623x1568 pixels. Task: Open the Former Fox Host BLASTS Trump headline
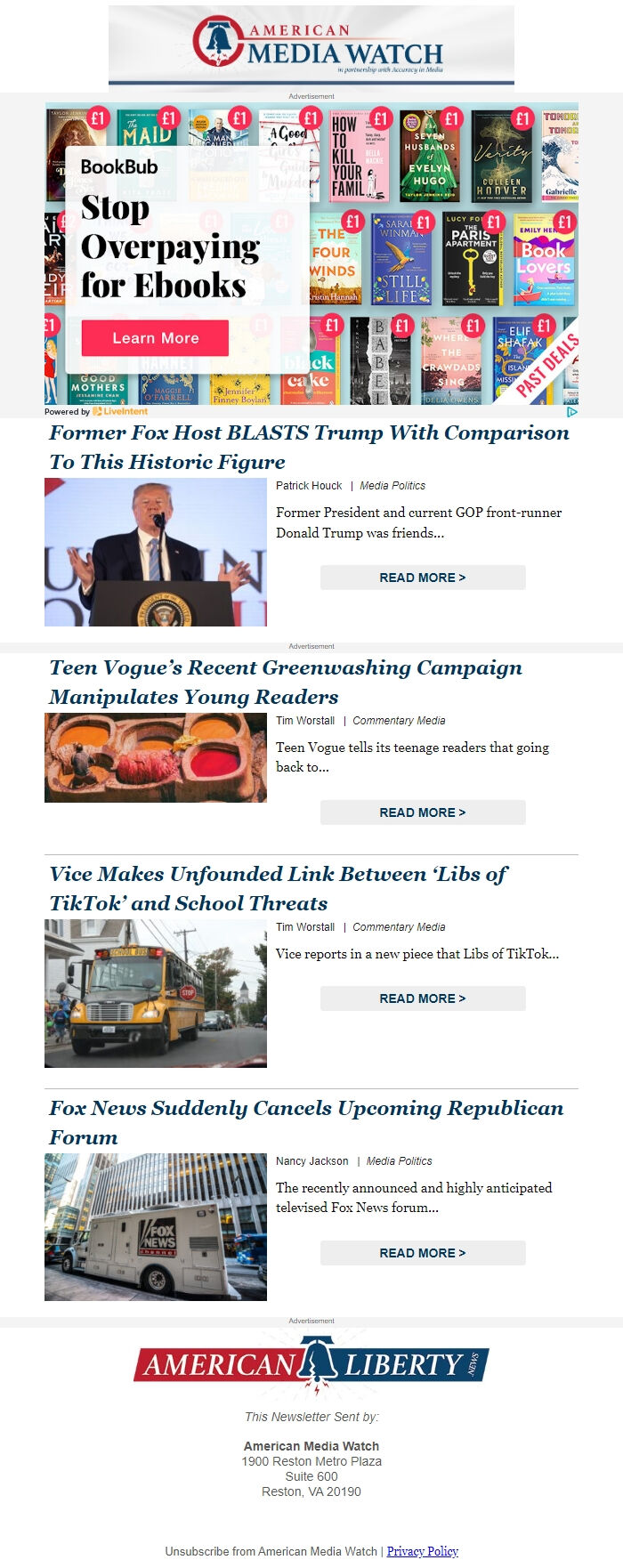[x=309, y=447]
